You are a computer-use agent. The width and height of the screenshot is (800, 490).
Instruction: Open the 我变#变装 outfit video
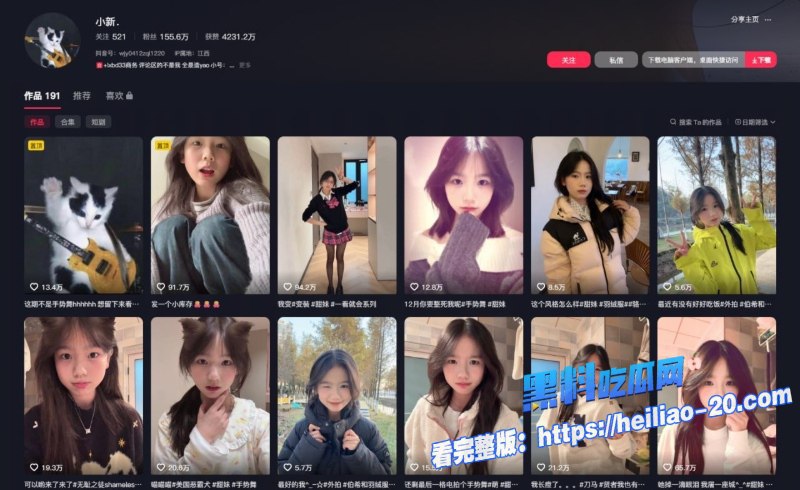point(337,215)
